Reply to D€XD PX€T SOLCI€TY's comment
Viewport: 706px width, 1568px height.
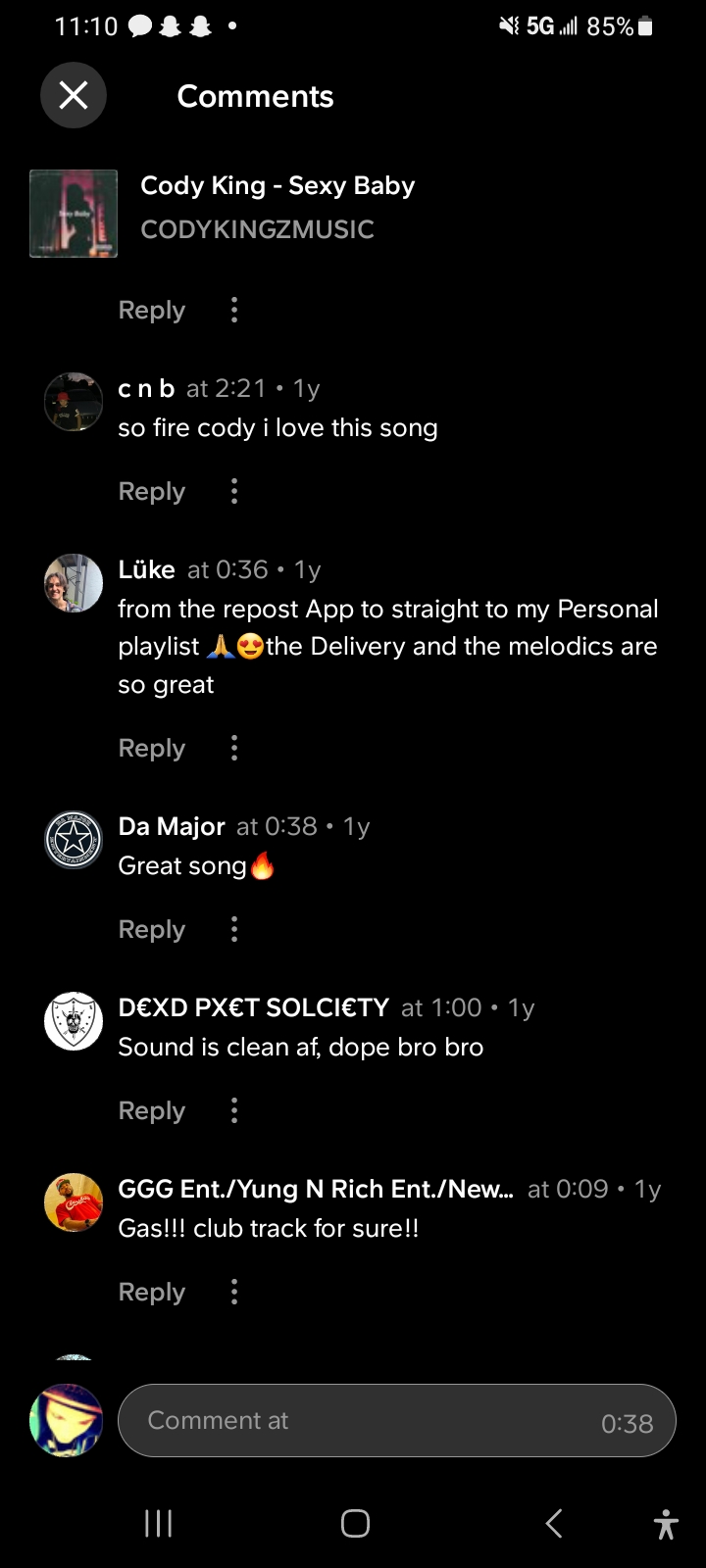point(151,1110)
